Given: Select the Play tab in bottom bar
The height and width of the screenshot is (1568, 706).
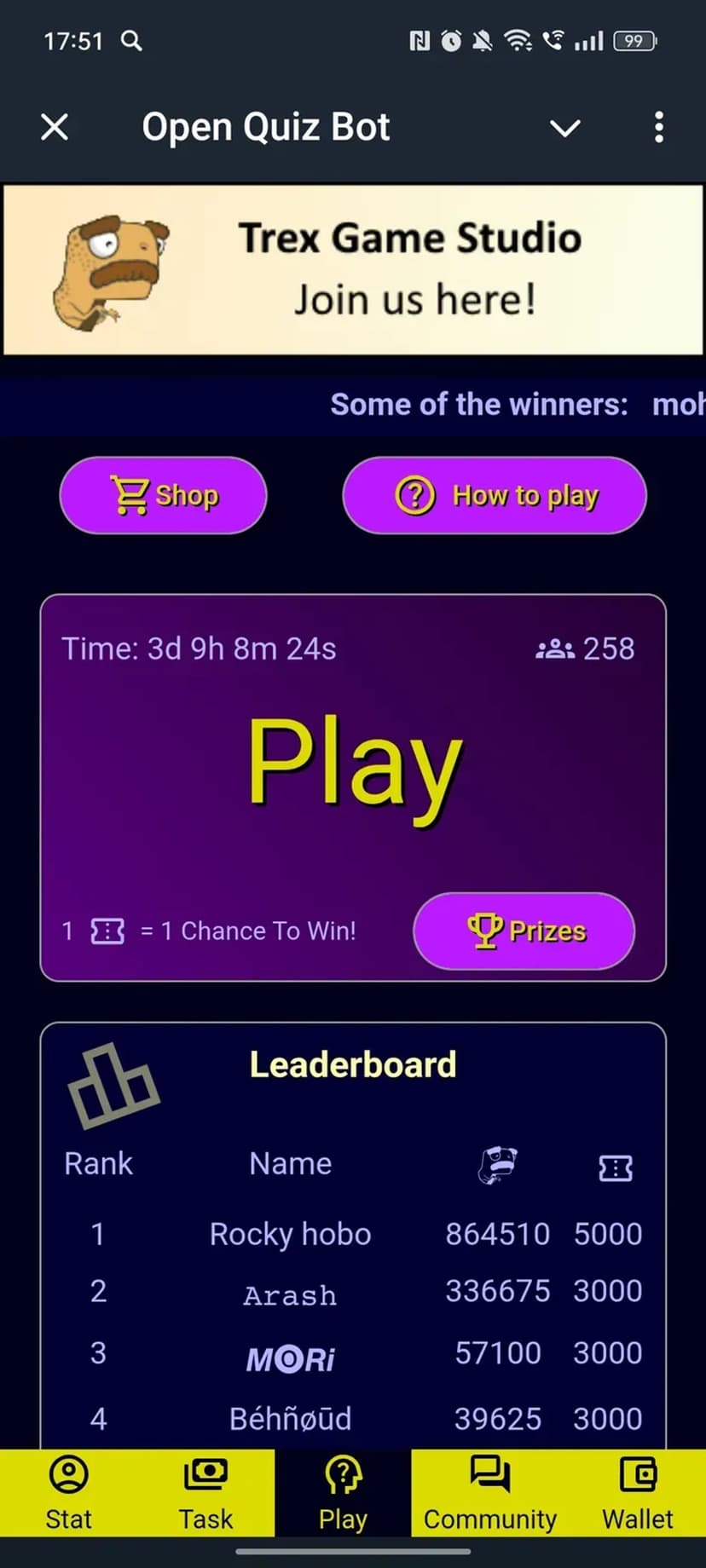Looking at the screenshot, I should [x=343, y=1493].
